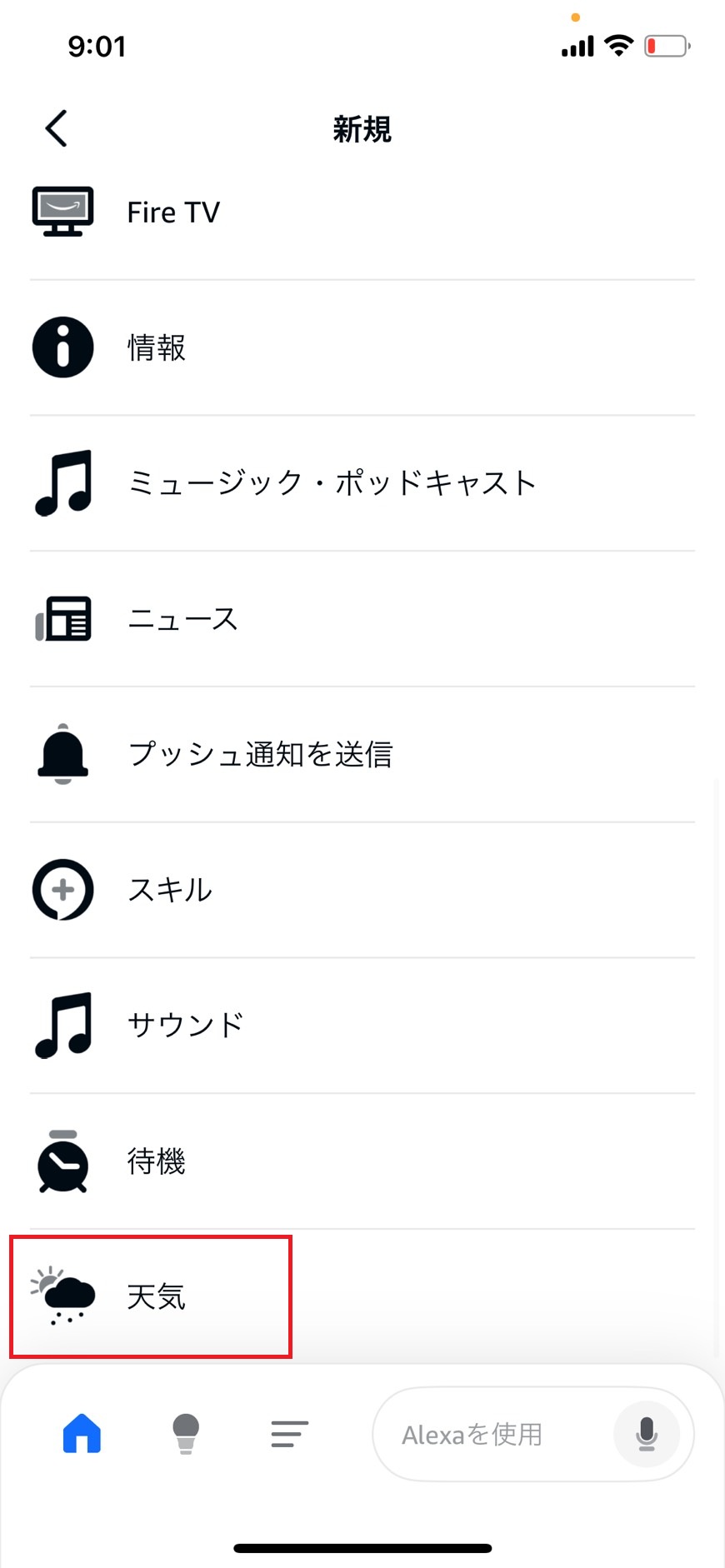Image resolution: width=725 pixels, height=1568 pixels.
Task: Click the 情報 information icon
Action: 62,347
